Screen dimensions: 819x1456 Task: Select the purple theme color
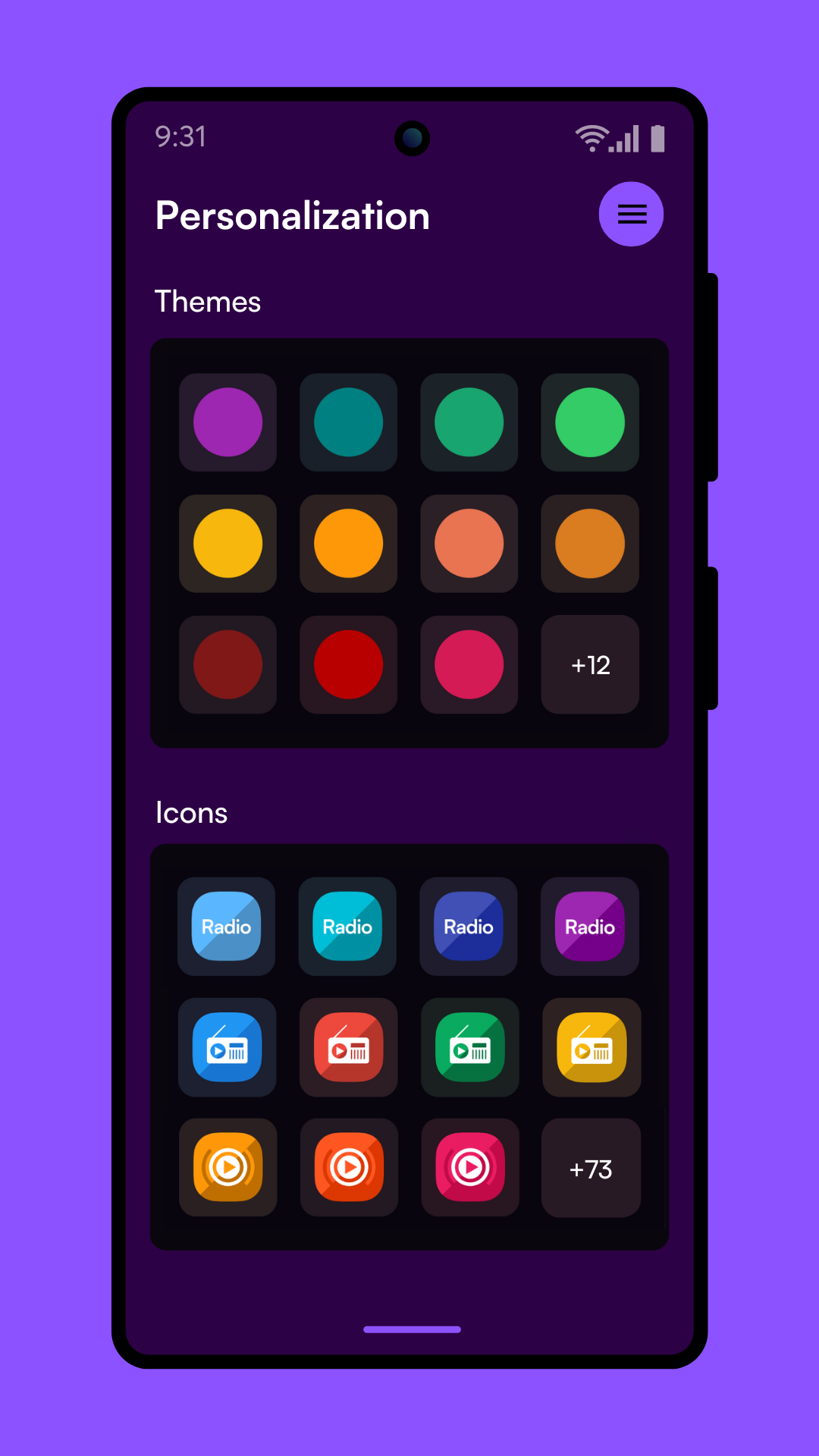click(x=227, y=422)
